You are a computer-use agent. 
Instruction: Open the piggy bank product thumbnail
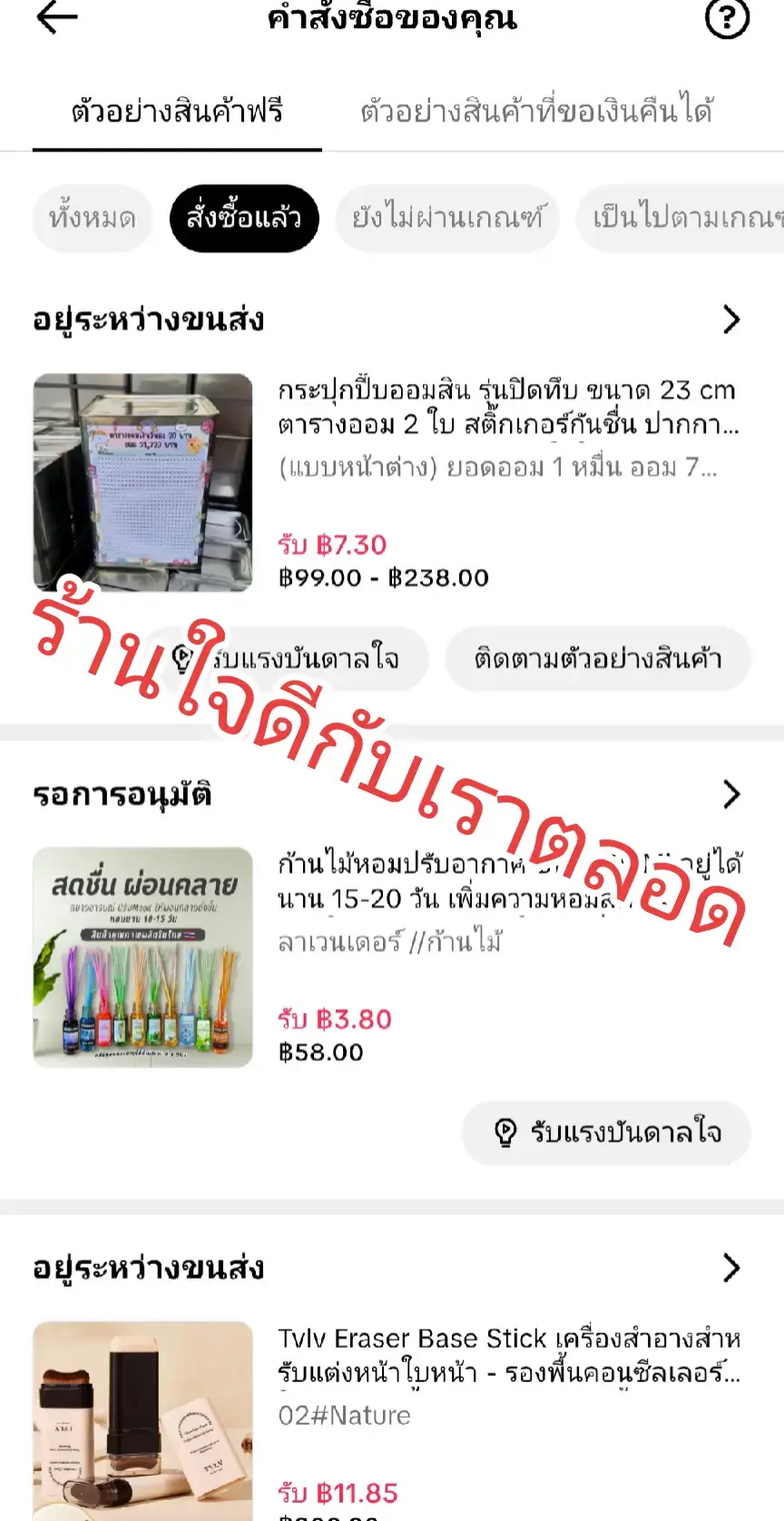(142, 483)
